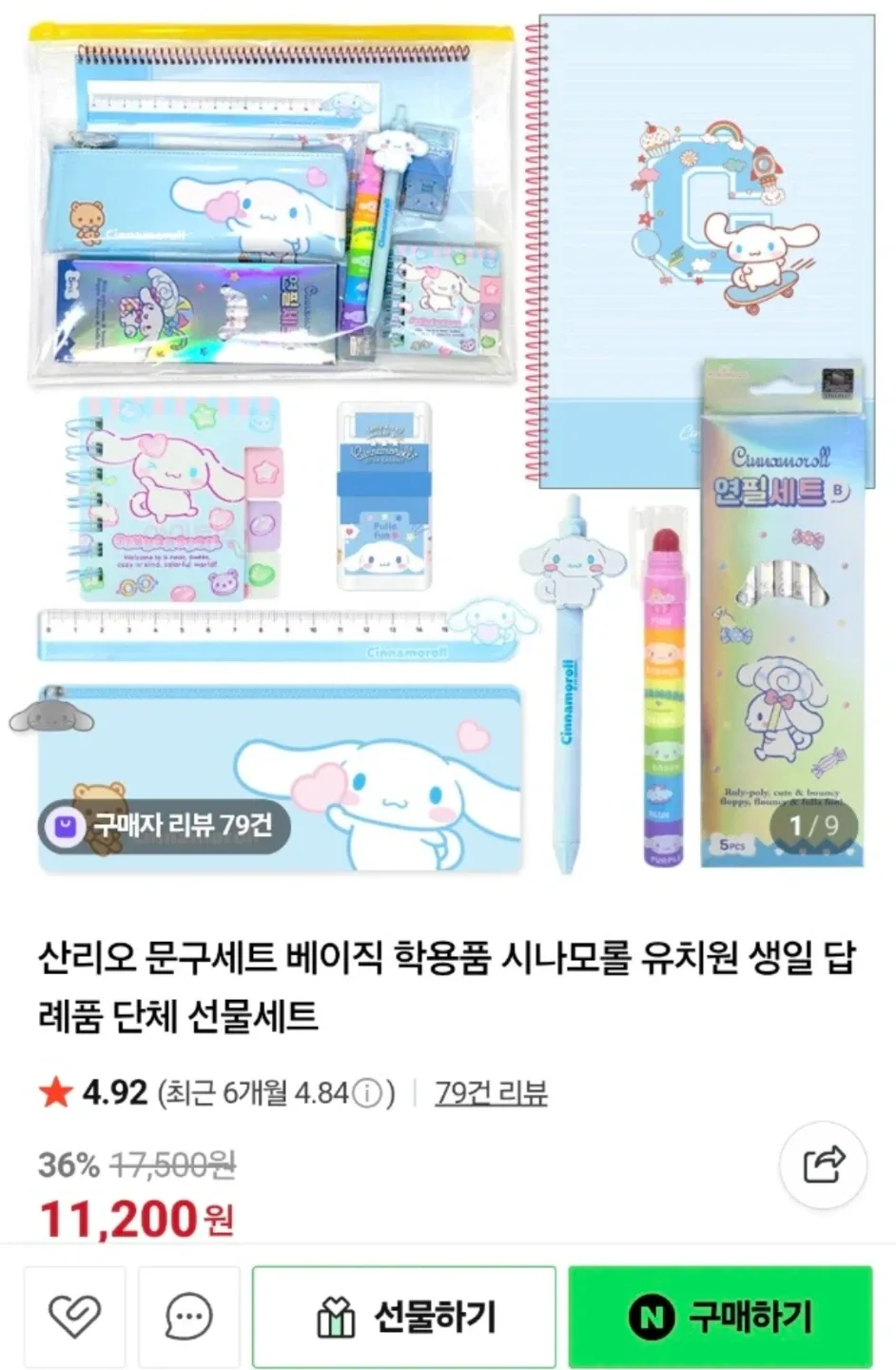Open the chat inquiry icon

(x=188, y=1316)
